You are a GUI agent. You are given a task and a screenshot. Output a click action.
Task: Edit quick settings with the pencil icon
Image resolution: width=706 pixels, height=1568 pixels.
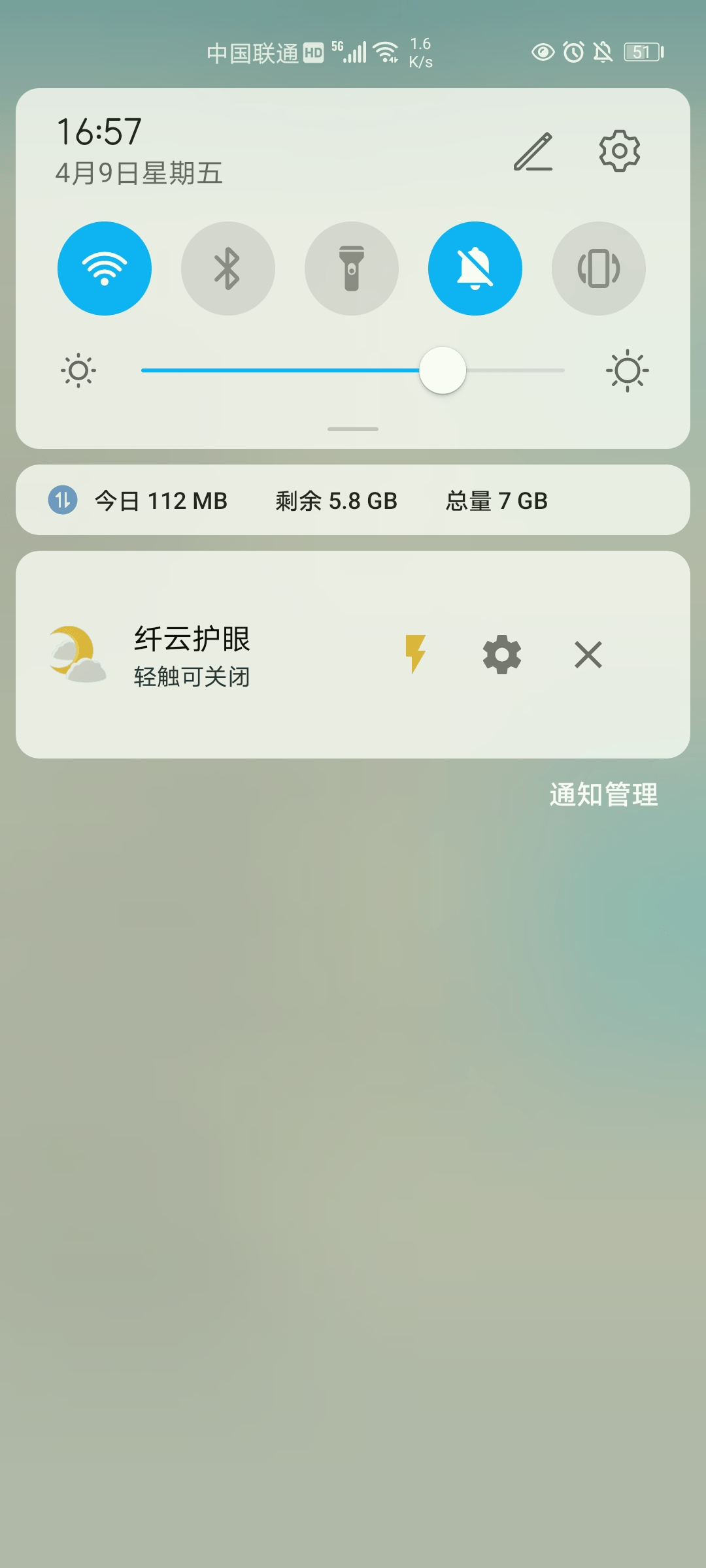tap(533, 152)
